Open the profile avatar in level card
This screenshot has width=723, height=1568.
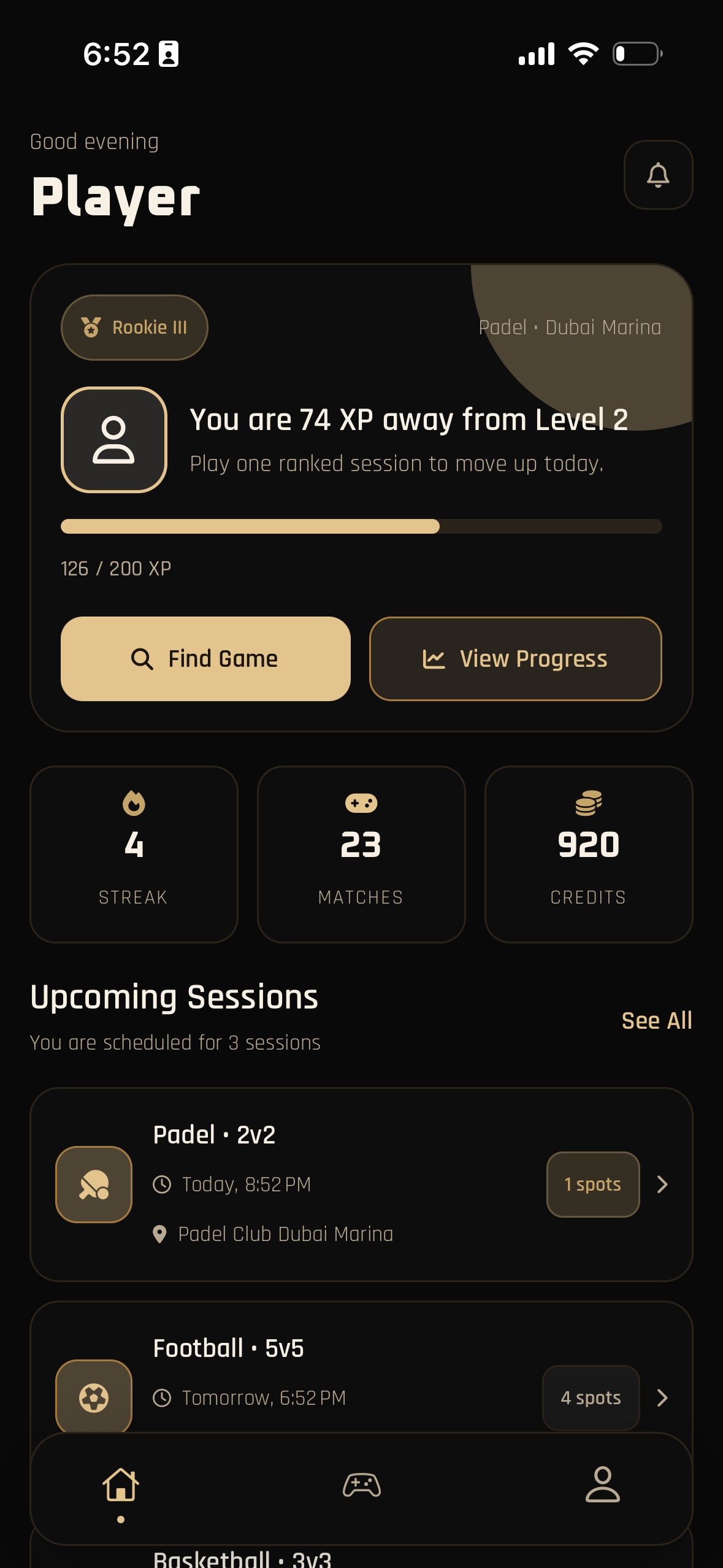point(114,439)
